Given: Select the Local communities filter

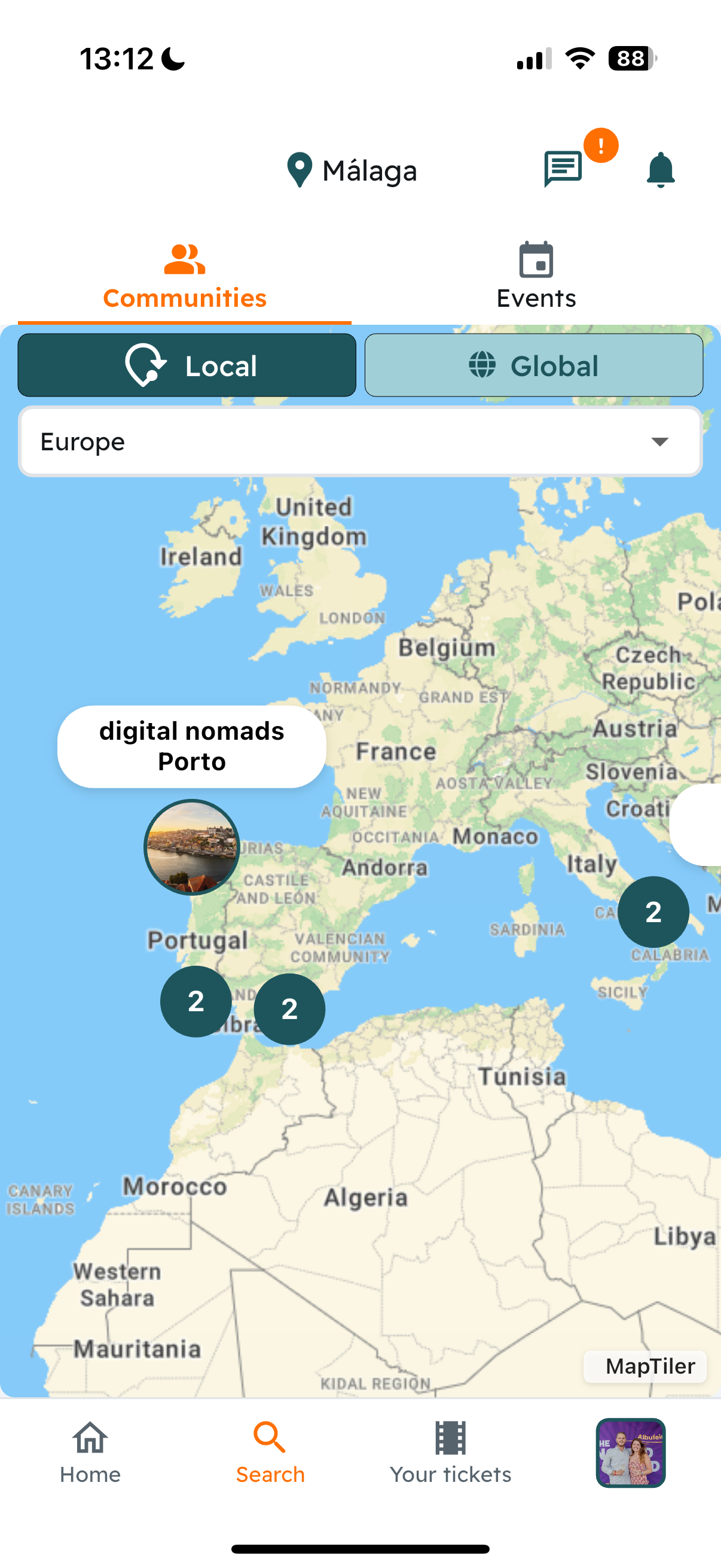Looking at the screenshot, I should [x=187, y=365].
